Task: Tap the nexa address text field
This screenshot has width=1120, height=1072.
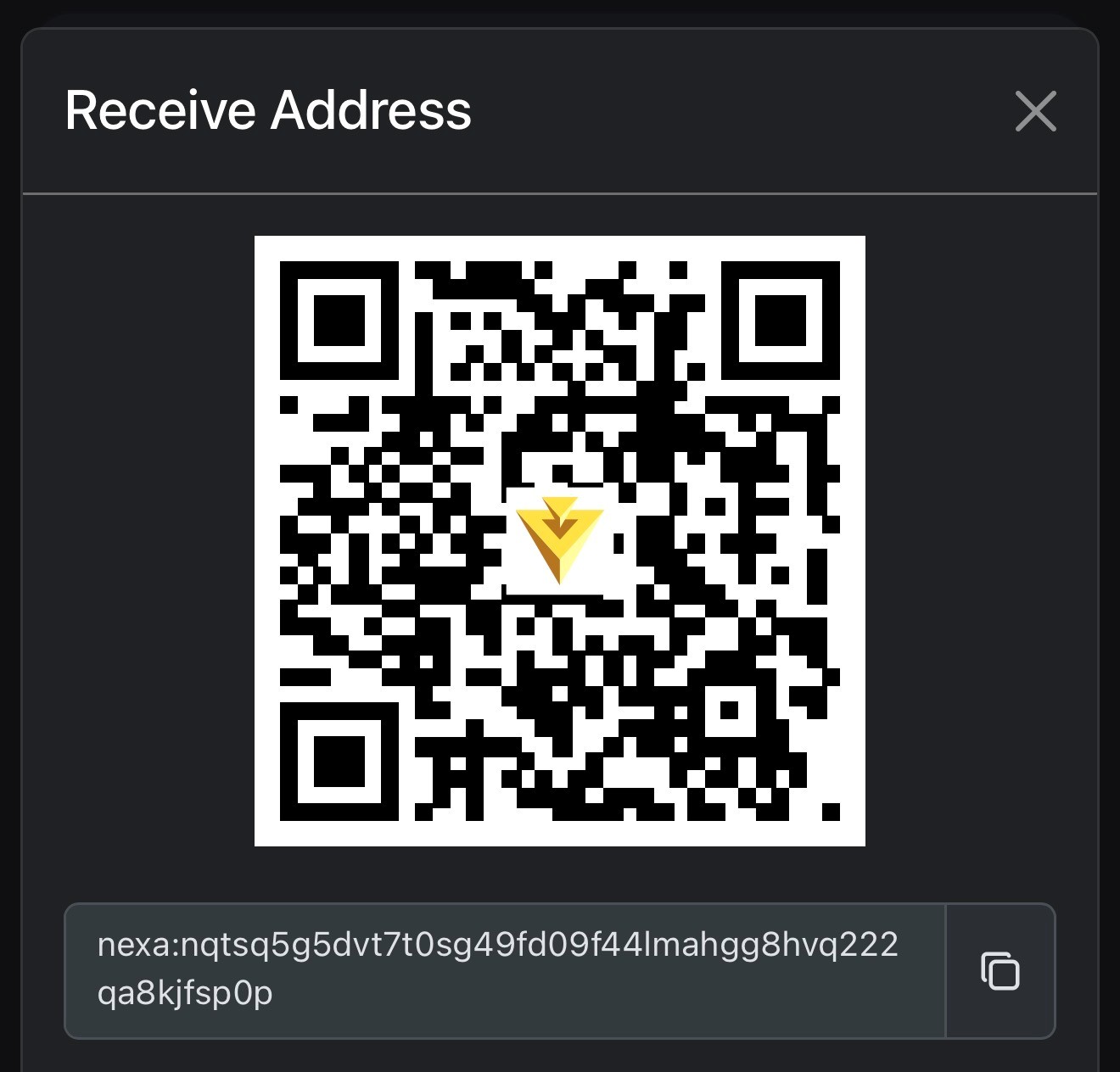Action: pyautogui.click(x=504, y=970)
